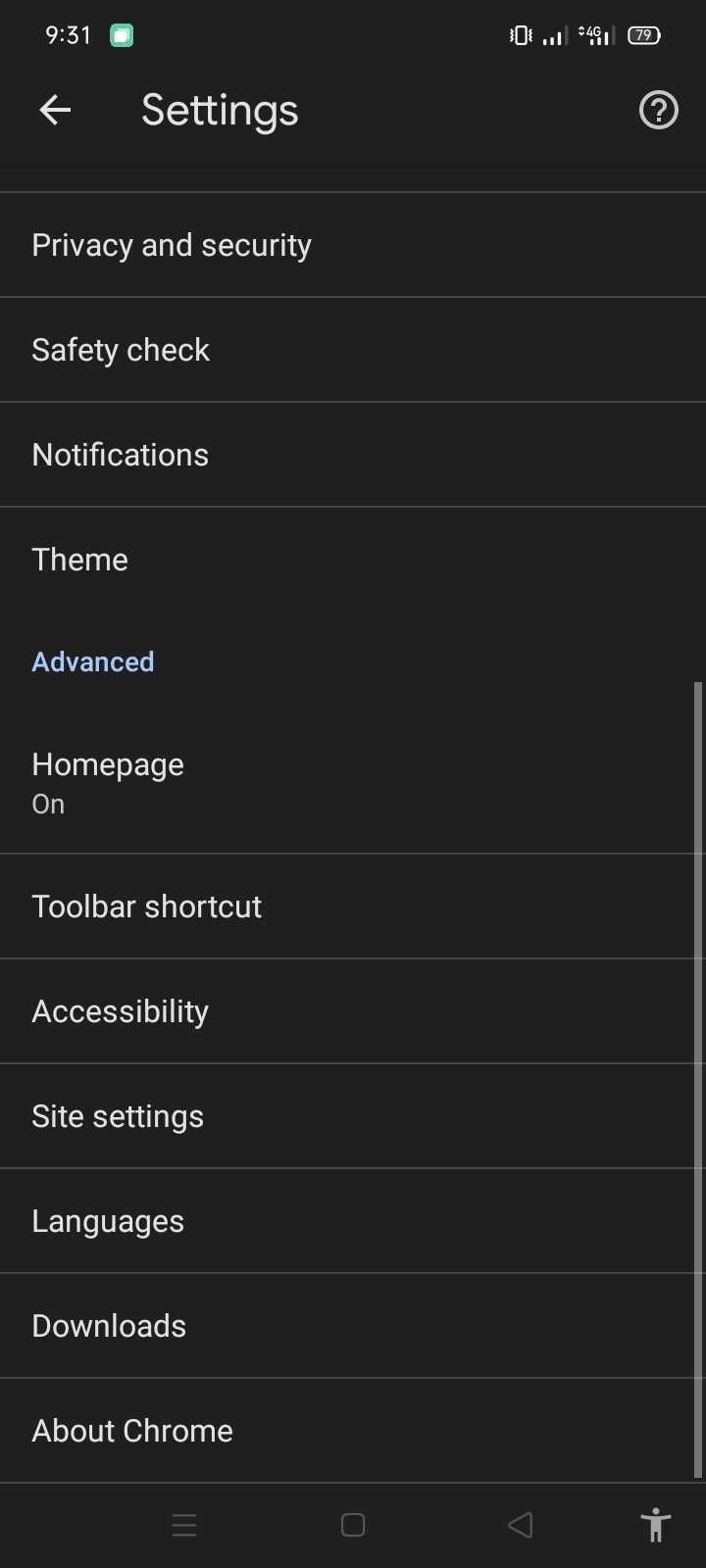The width and height of the screenshot is (706, 1568).
Task: Tap the vibrate mode icon in status bar
Action: point(520,35)
